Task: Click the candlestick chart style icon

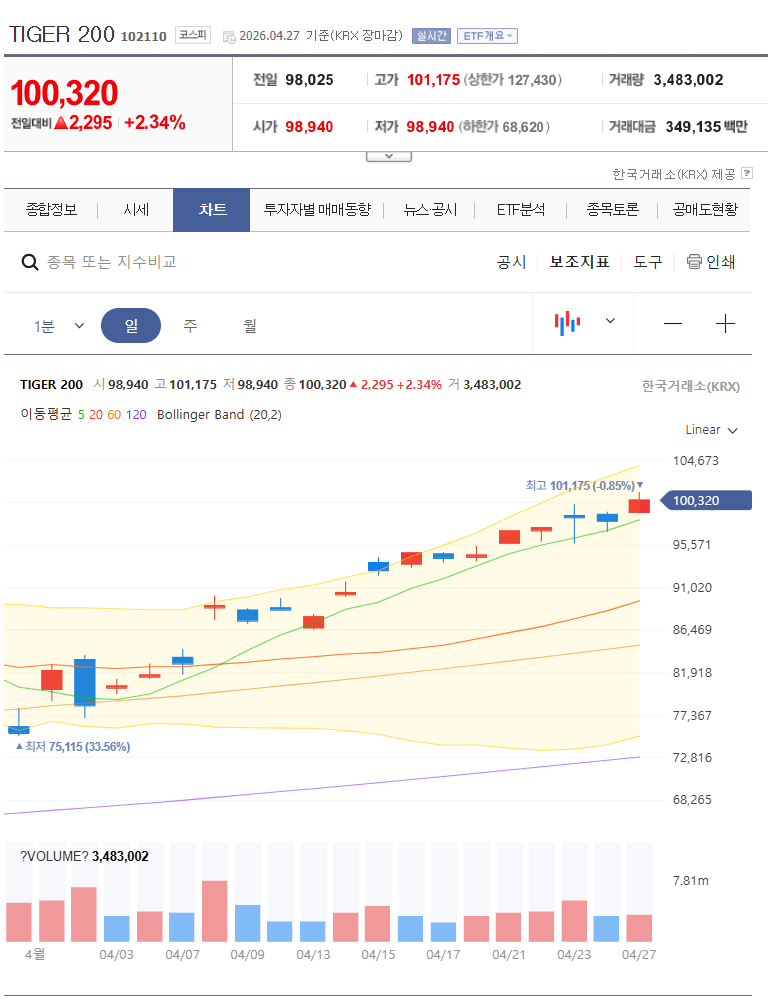Action: (x=567, y=323)
